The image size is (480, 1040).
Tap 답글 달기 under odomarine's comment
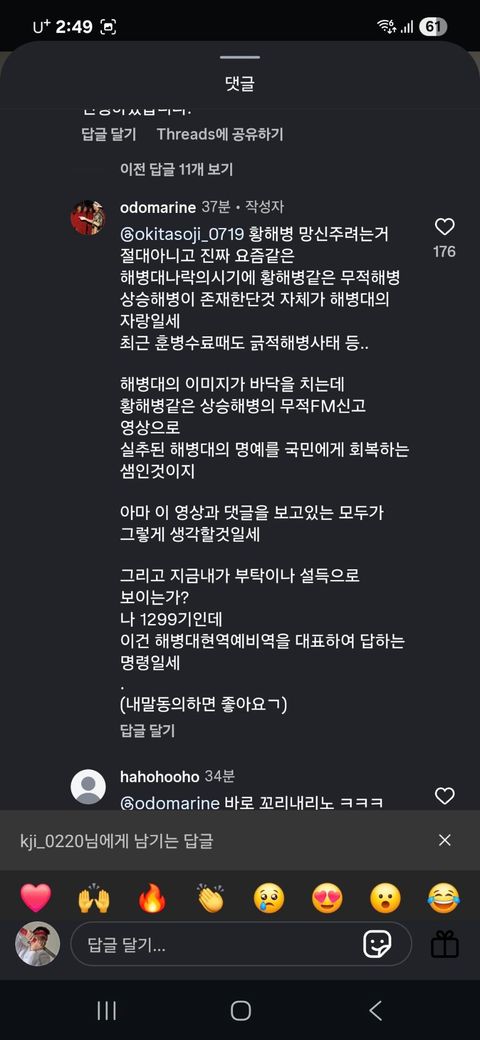coord(147,731)
